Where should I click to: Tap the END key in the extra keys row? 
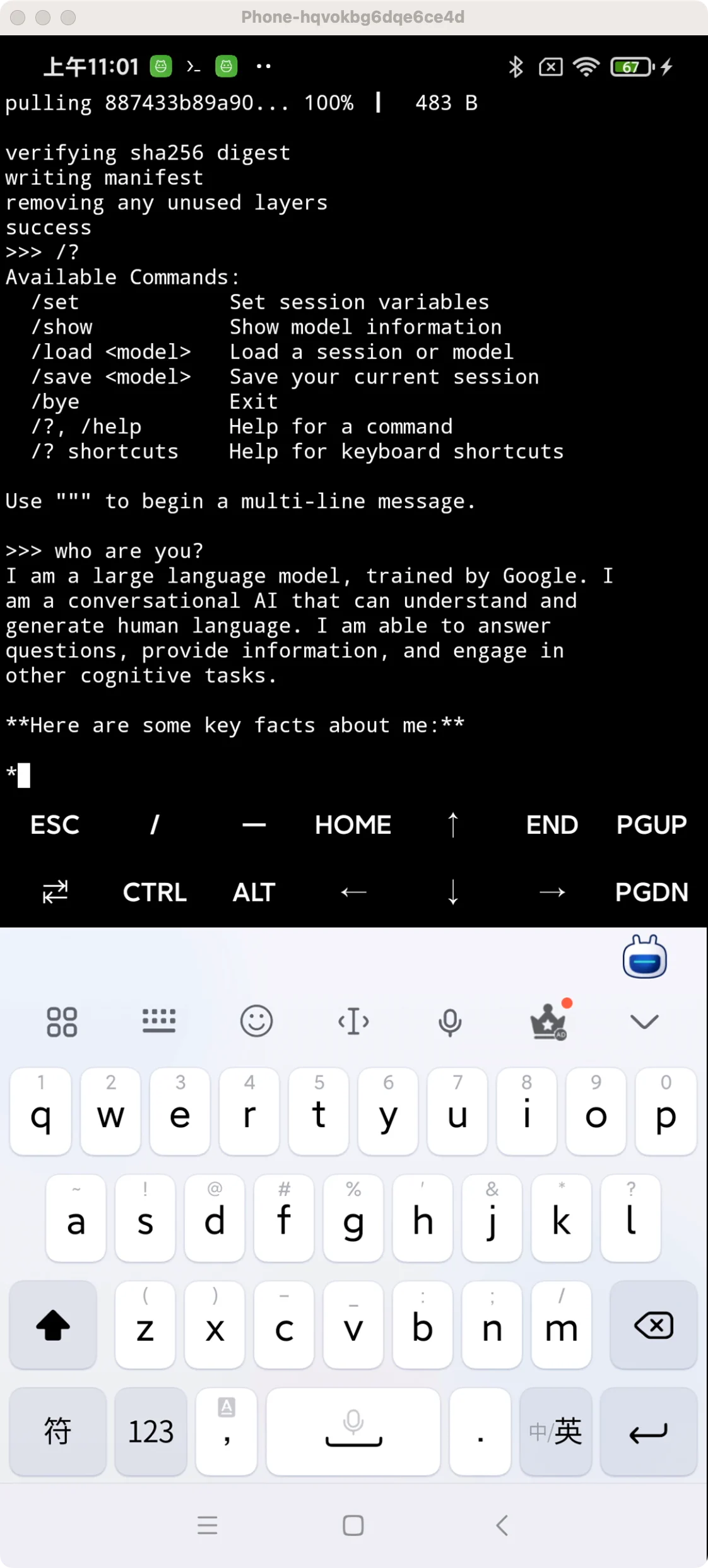pos(552,824)
